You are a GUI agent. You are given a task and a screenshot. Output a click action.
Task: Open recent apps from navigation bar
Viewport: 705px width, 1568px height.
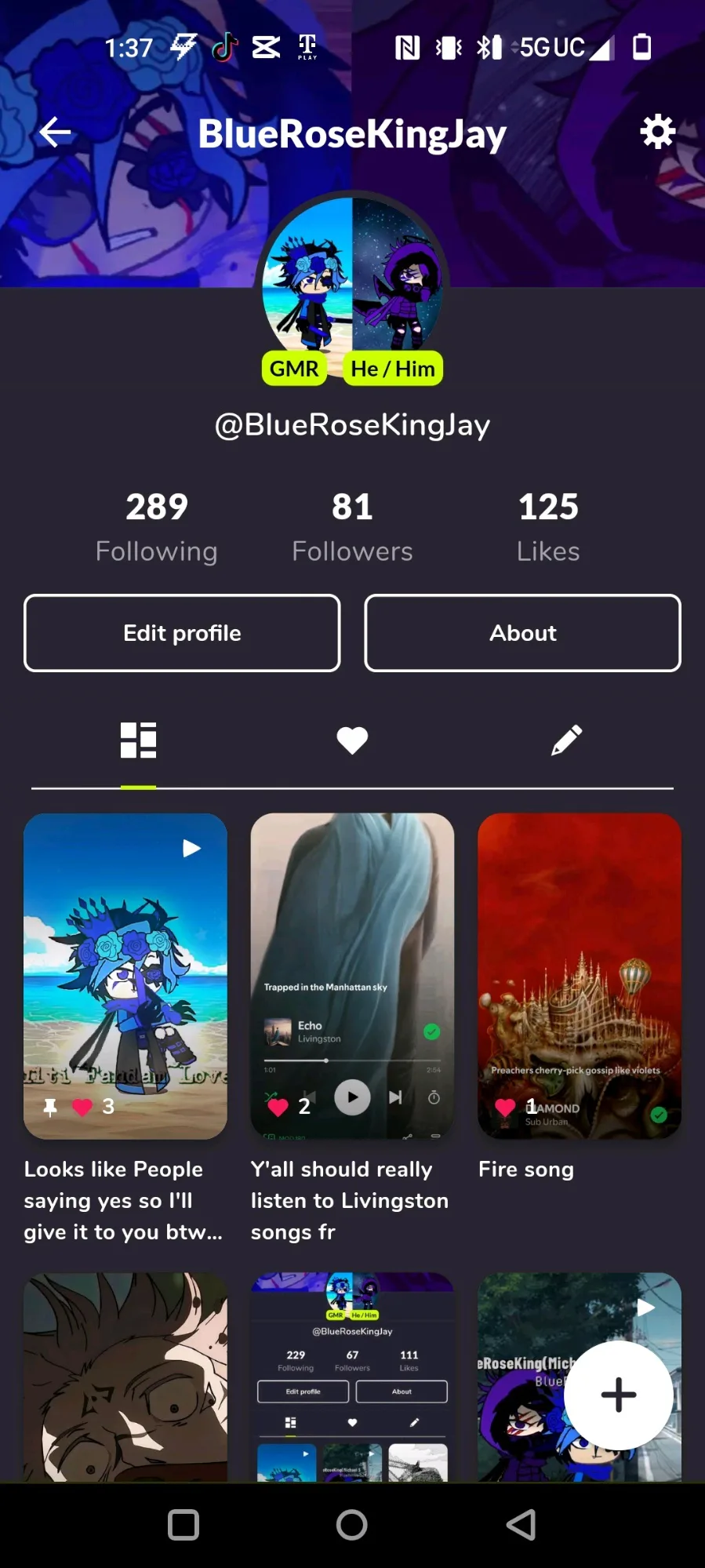click(184, 1525)
